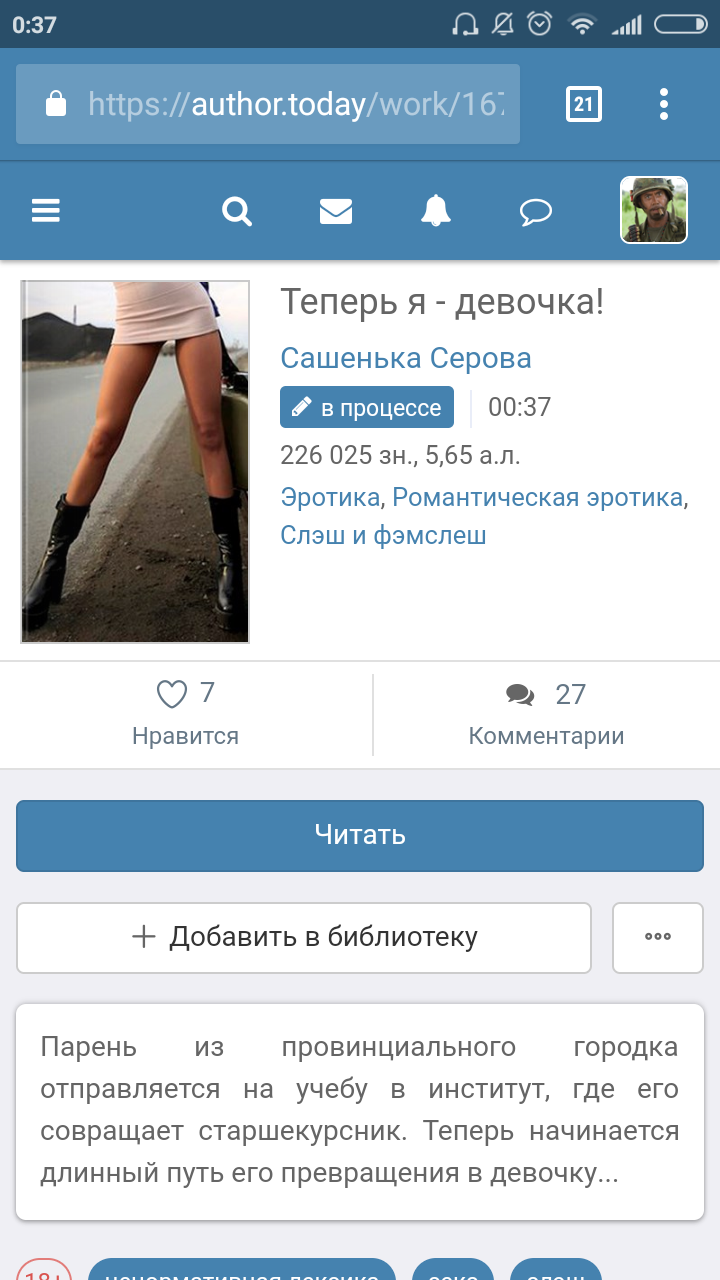Open the Комментарии section
720x1280 pixels.
546,713
